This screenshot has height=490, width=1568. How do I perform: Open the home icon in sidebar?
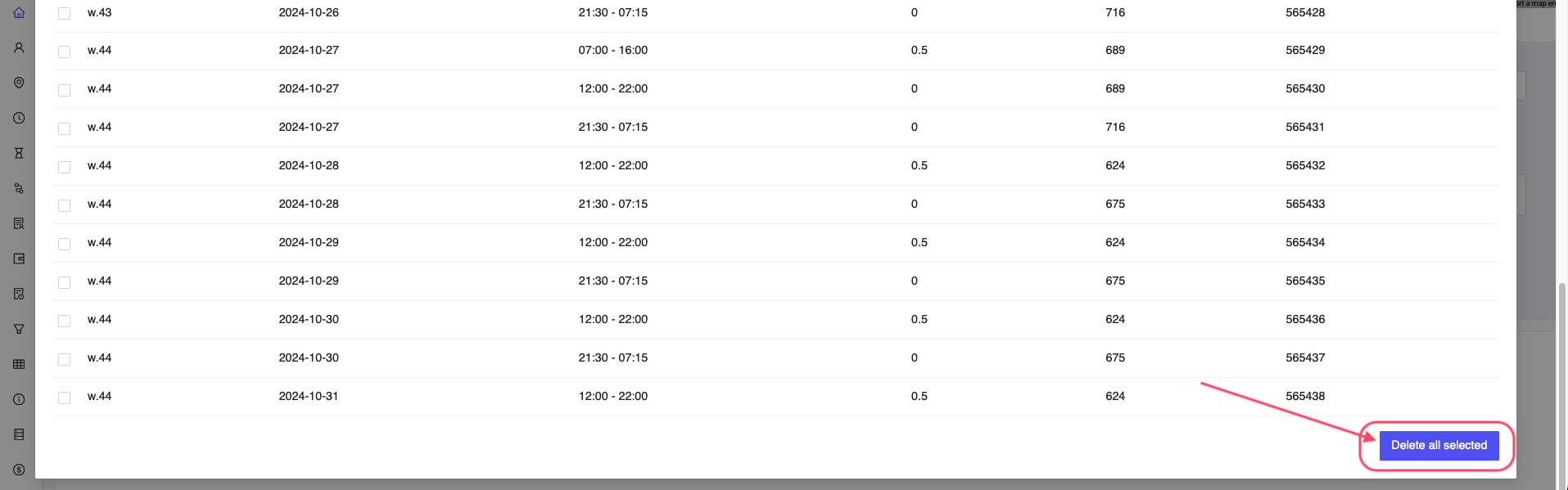(x=19, y=12)
